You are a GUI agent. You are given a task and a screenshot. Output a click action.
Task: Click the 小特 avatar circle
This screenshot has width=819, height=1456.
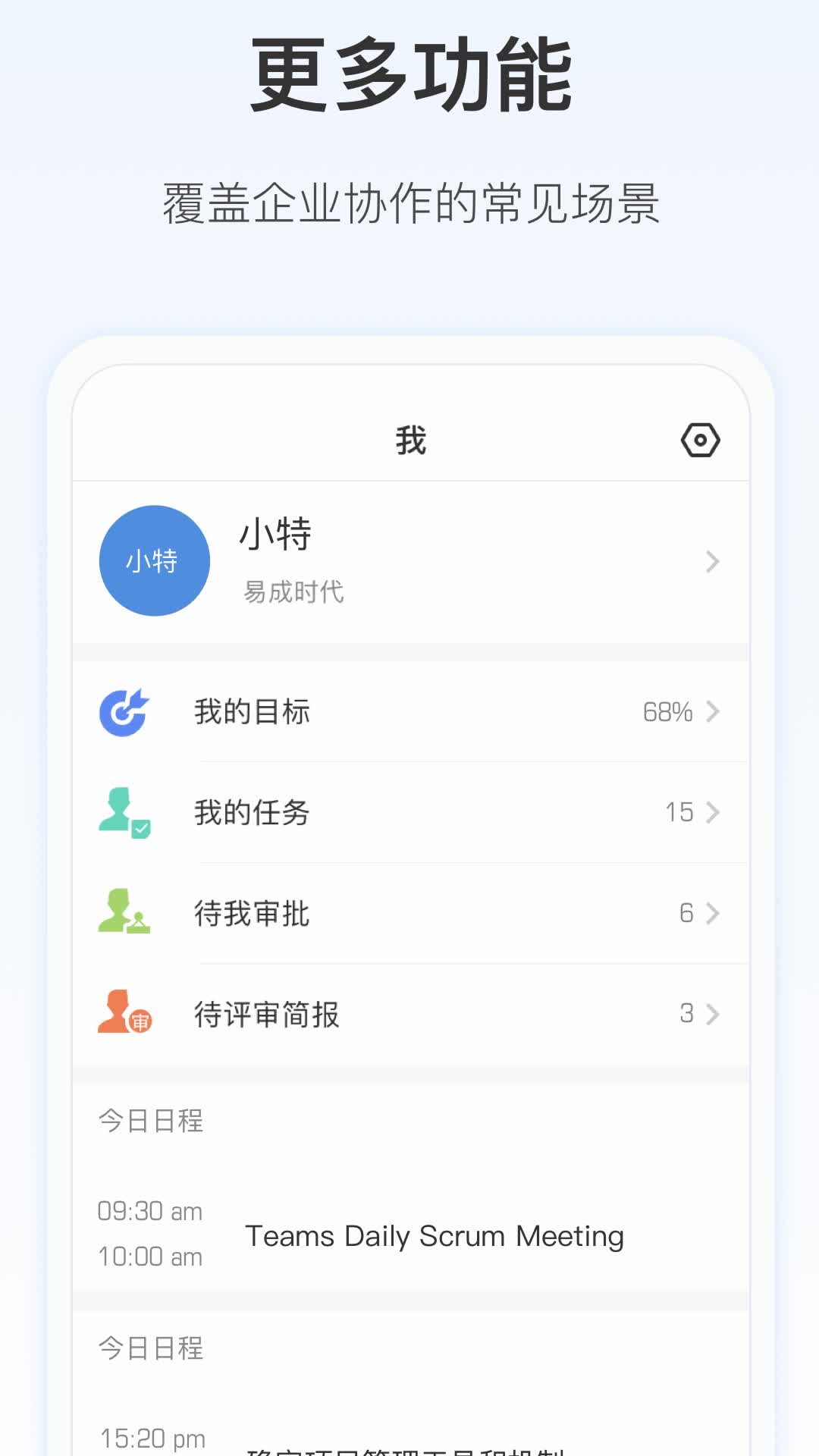154,560
